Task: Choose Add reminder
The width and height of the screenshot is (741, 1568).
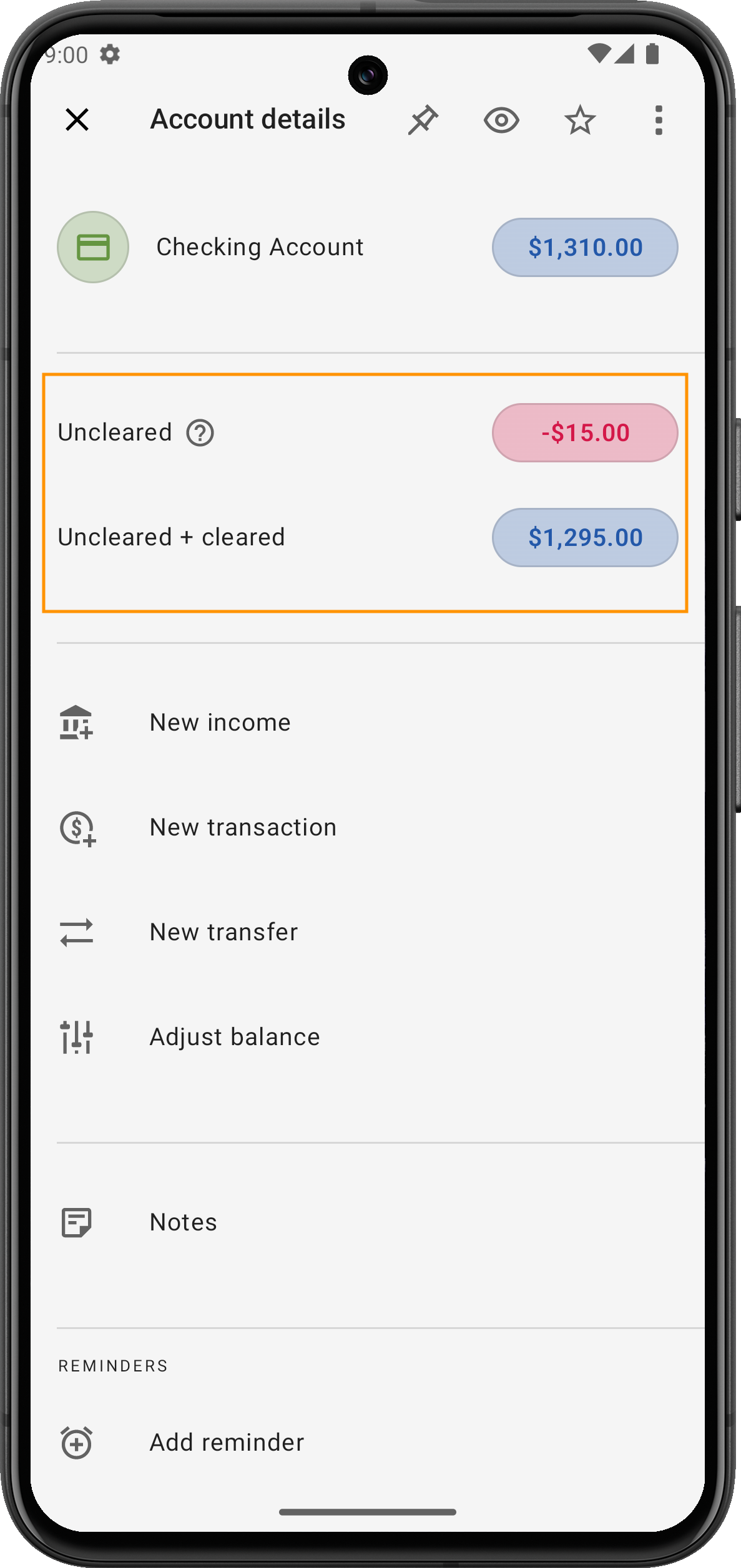Action: [x=227, y=1443]
